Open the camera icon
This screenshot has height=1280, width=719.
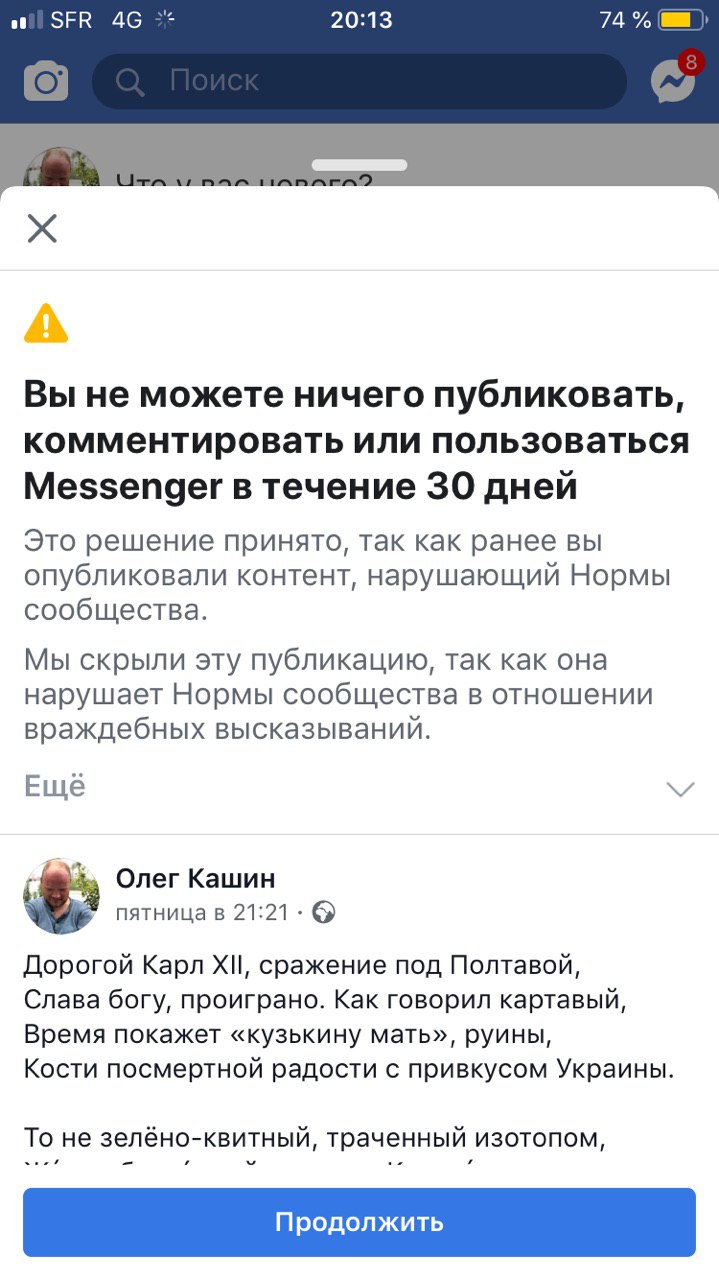46,81
